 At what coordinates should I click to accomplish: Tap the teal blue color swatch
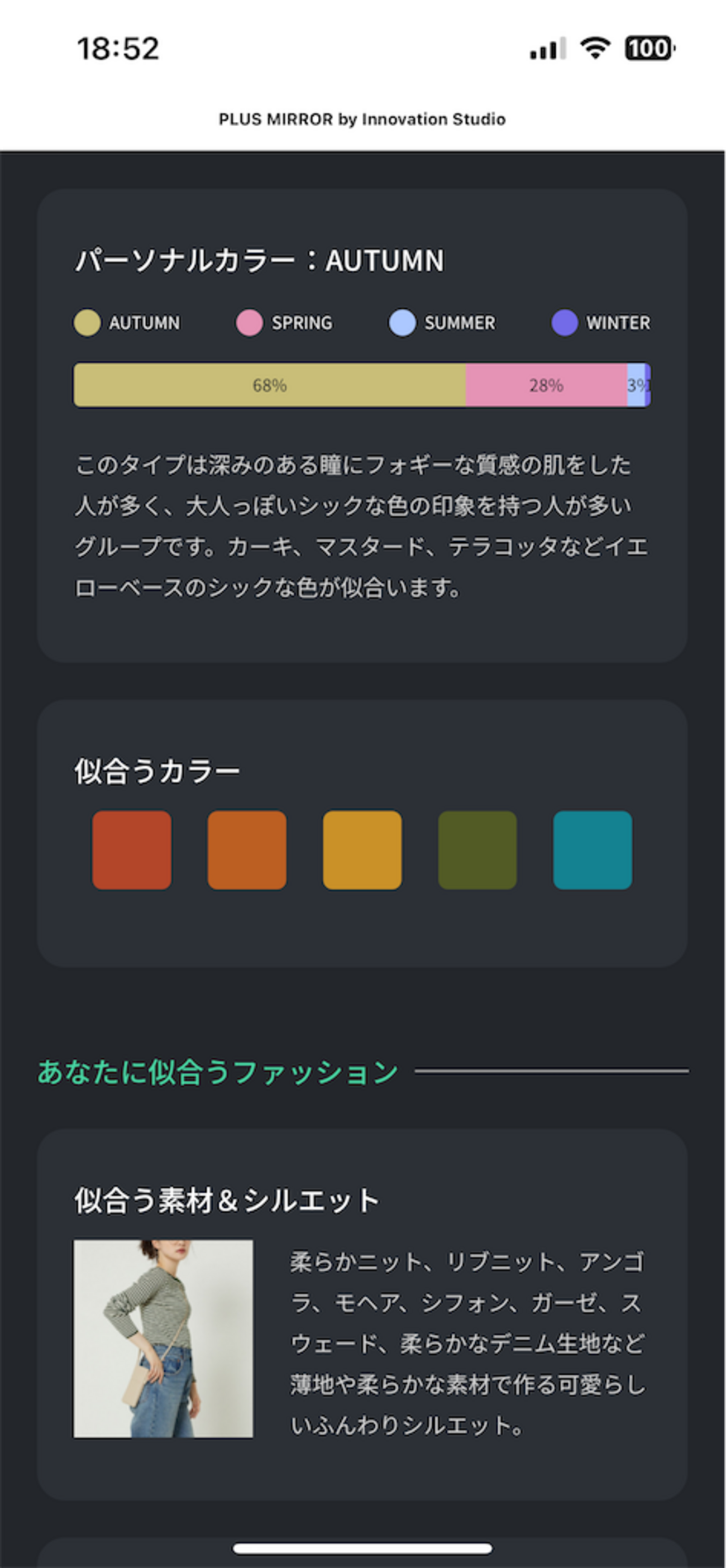[592, 849]
